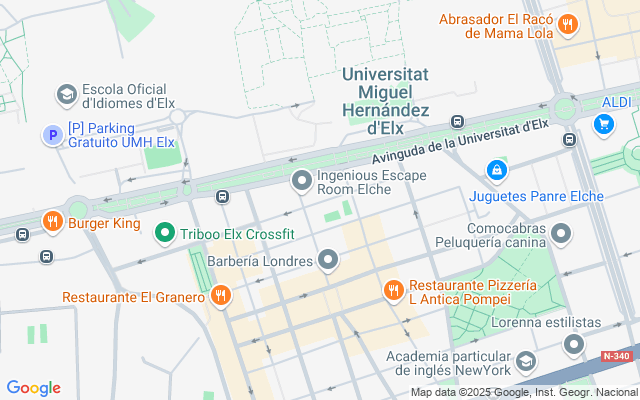Open the Burger King map pin

[50, 222]
